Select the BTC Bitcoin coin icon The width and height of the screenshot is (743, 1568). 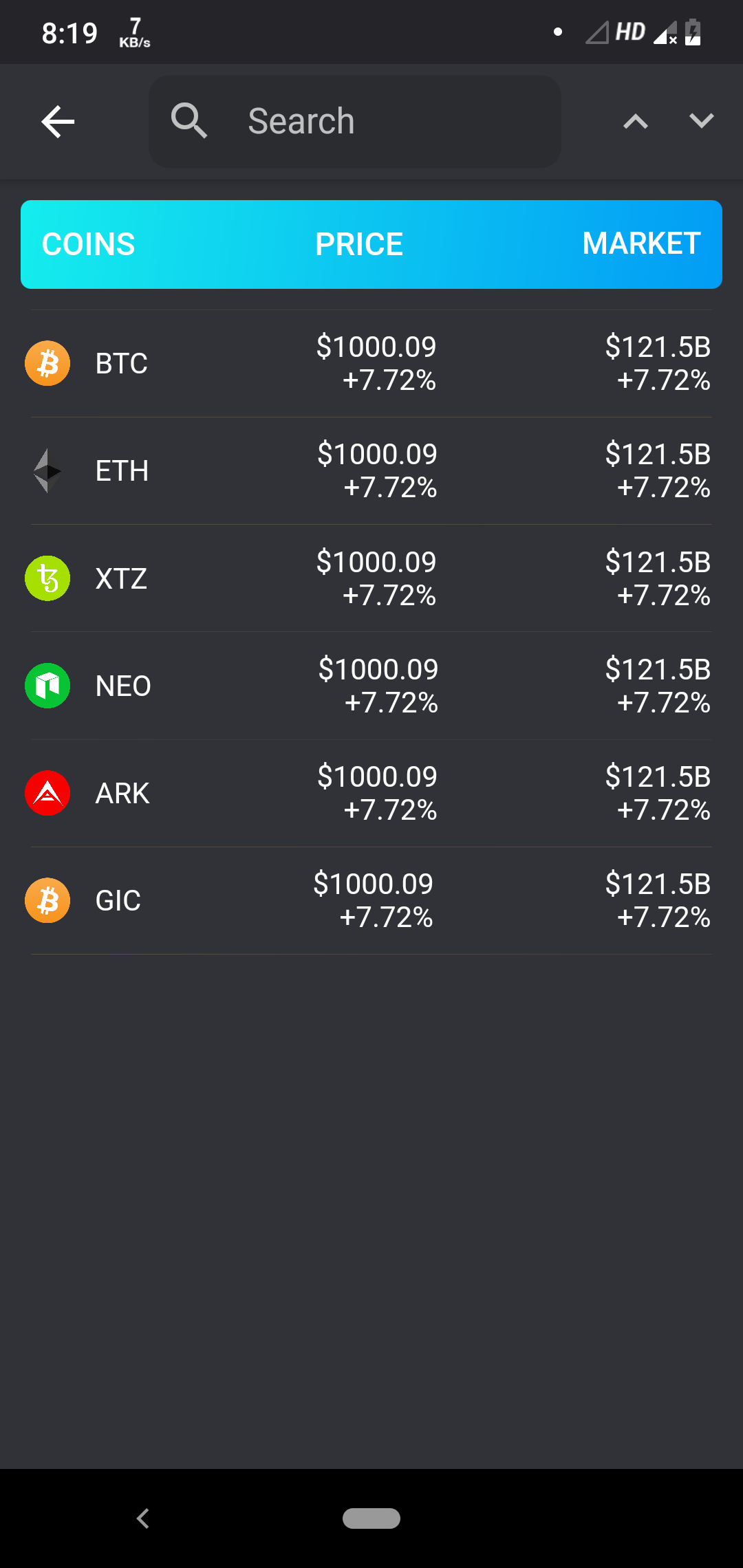pos(47,363)
